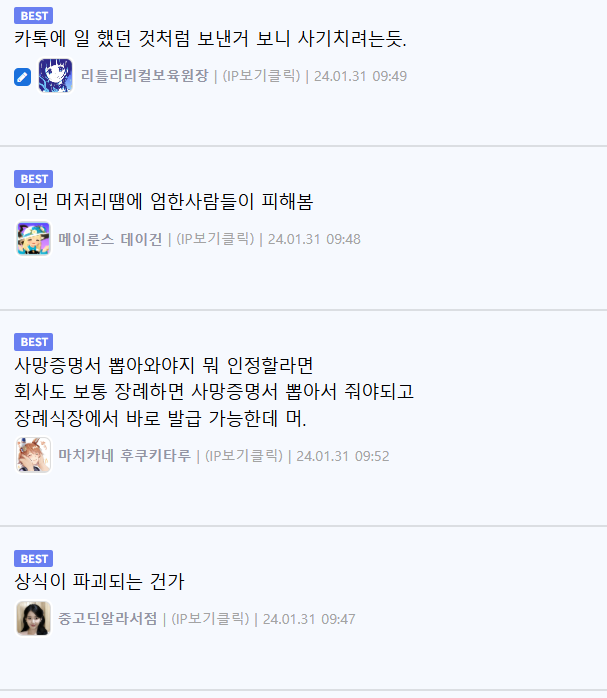Image resolution: width=607 pixels, height=698 pixels.
Task: View IP for 리틀리리컬보육원장's comment
Action: 260,76
